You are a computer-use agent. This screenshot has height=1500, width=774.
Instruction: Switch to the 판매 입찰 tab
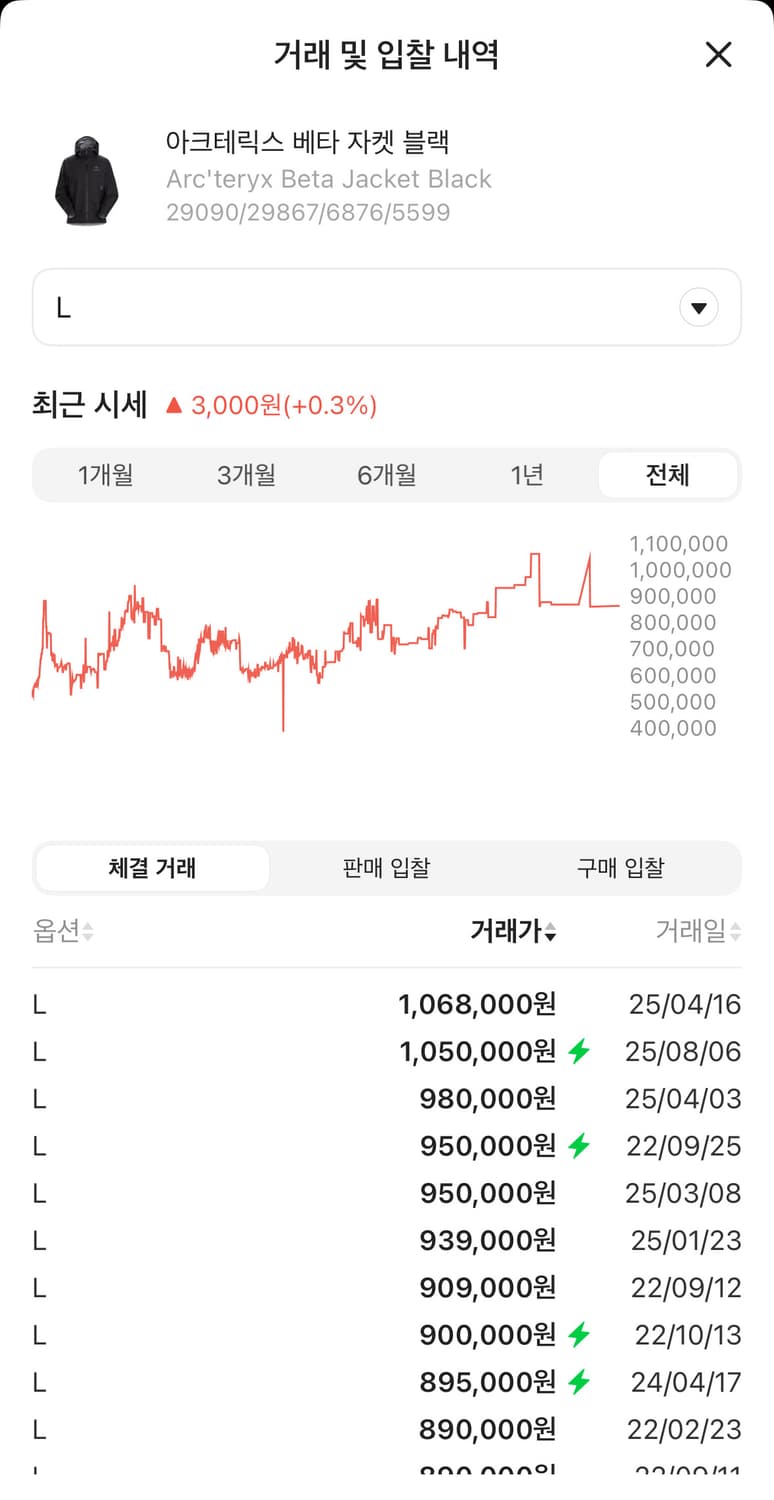[386, 868]
